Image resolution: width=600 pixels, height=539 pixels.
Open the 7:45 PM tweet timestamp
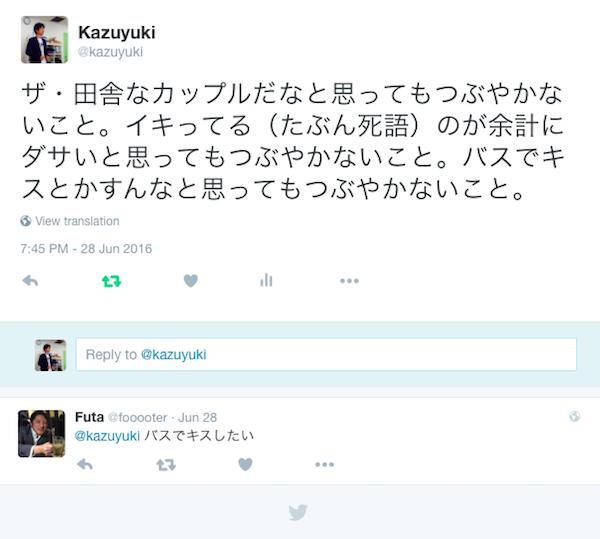[86, 248]
